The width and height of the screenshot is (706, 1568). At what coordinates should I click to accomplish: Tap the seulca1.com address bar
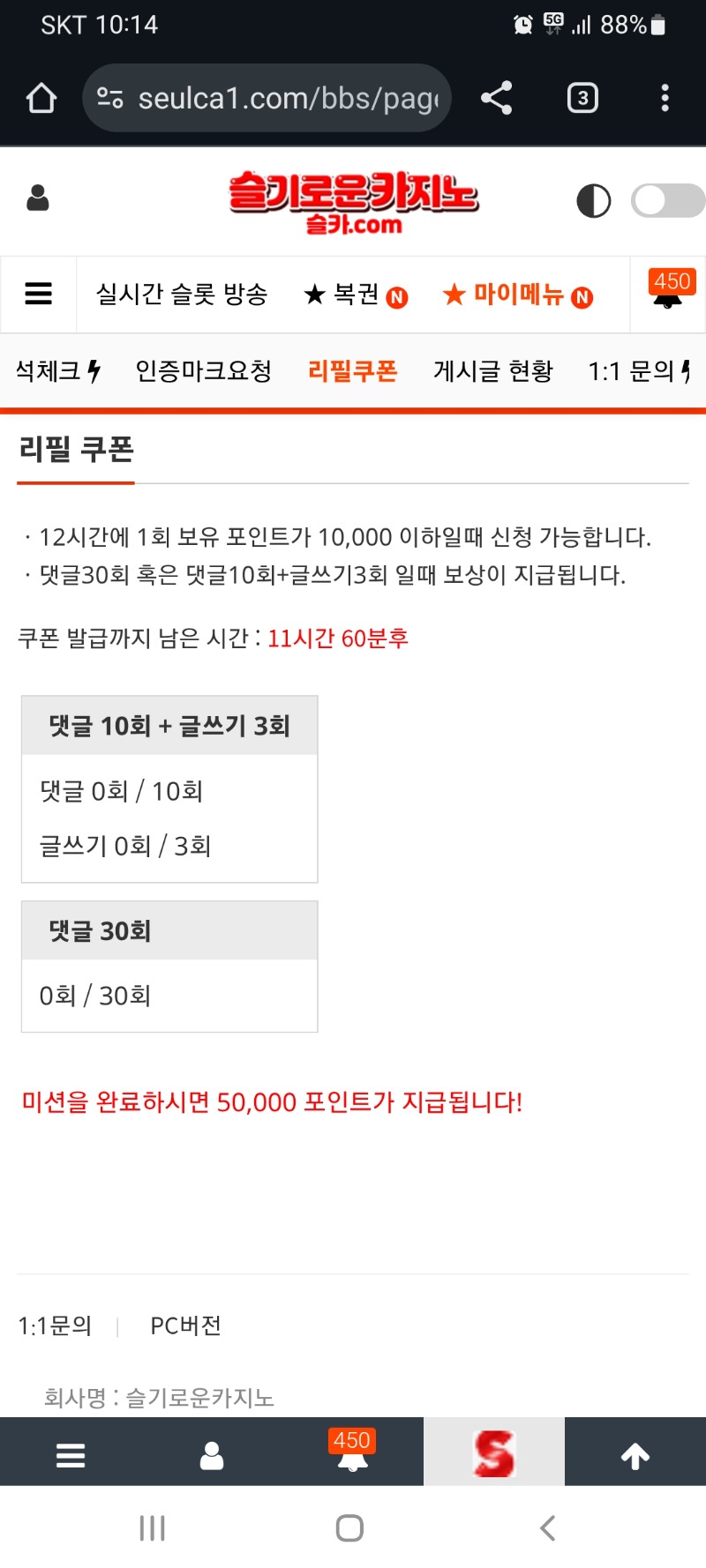tap(265, 98)
